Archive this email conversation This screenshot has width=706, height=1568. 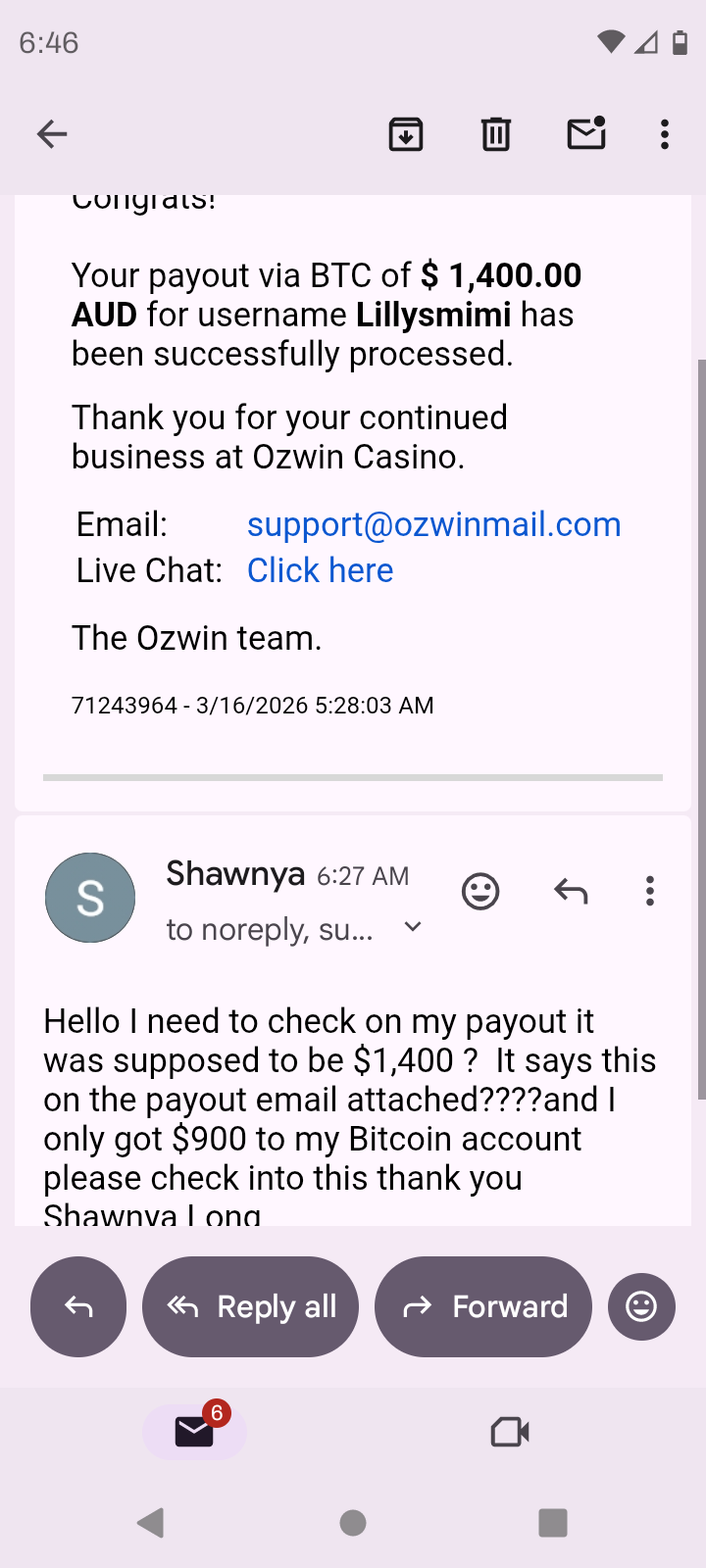tap(405, 134)
